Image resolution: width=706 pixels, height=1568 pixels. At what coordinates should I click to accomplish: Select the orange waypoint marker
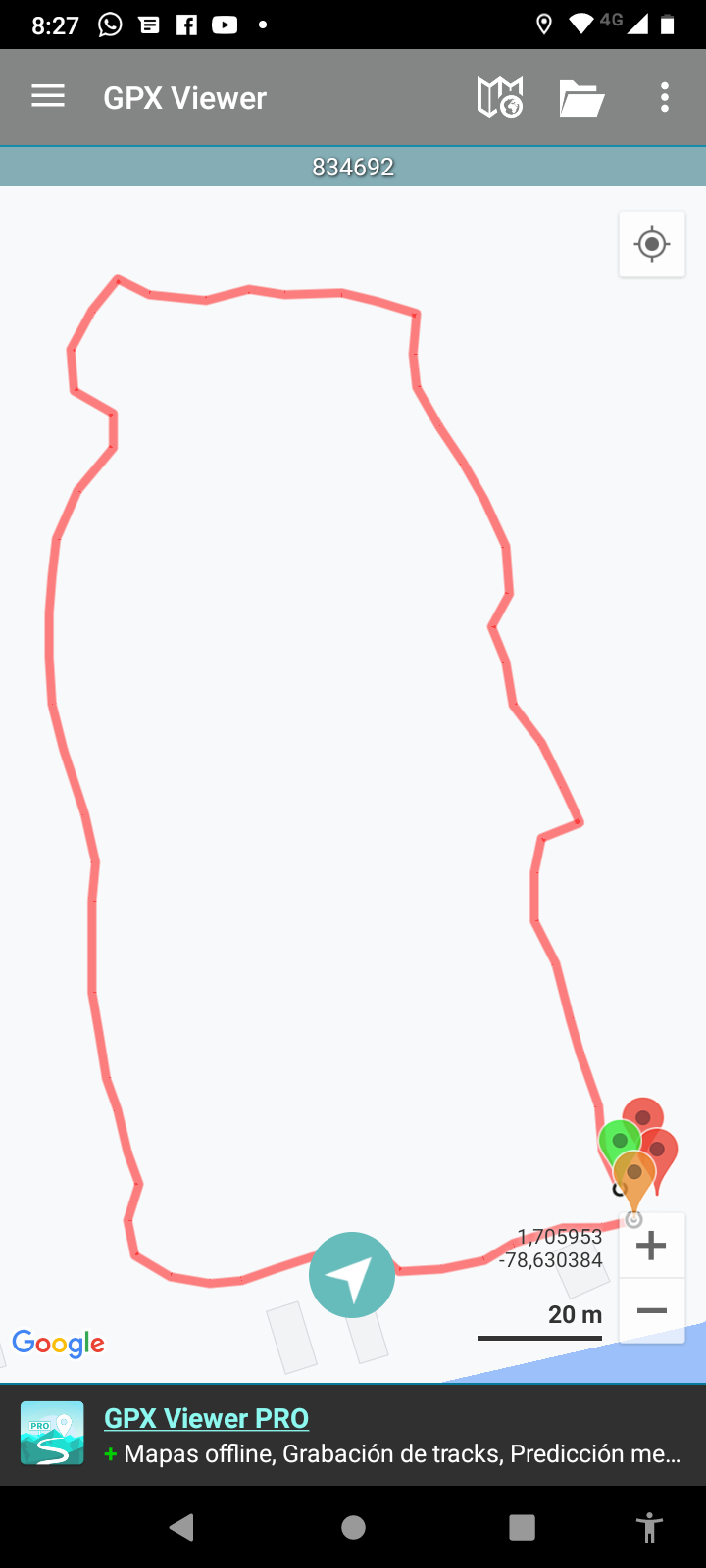(x=634, y=1175)
